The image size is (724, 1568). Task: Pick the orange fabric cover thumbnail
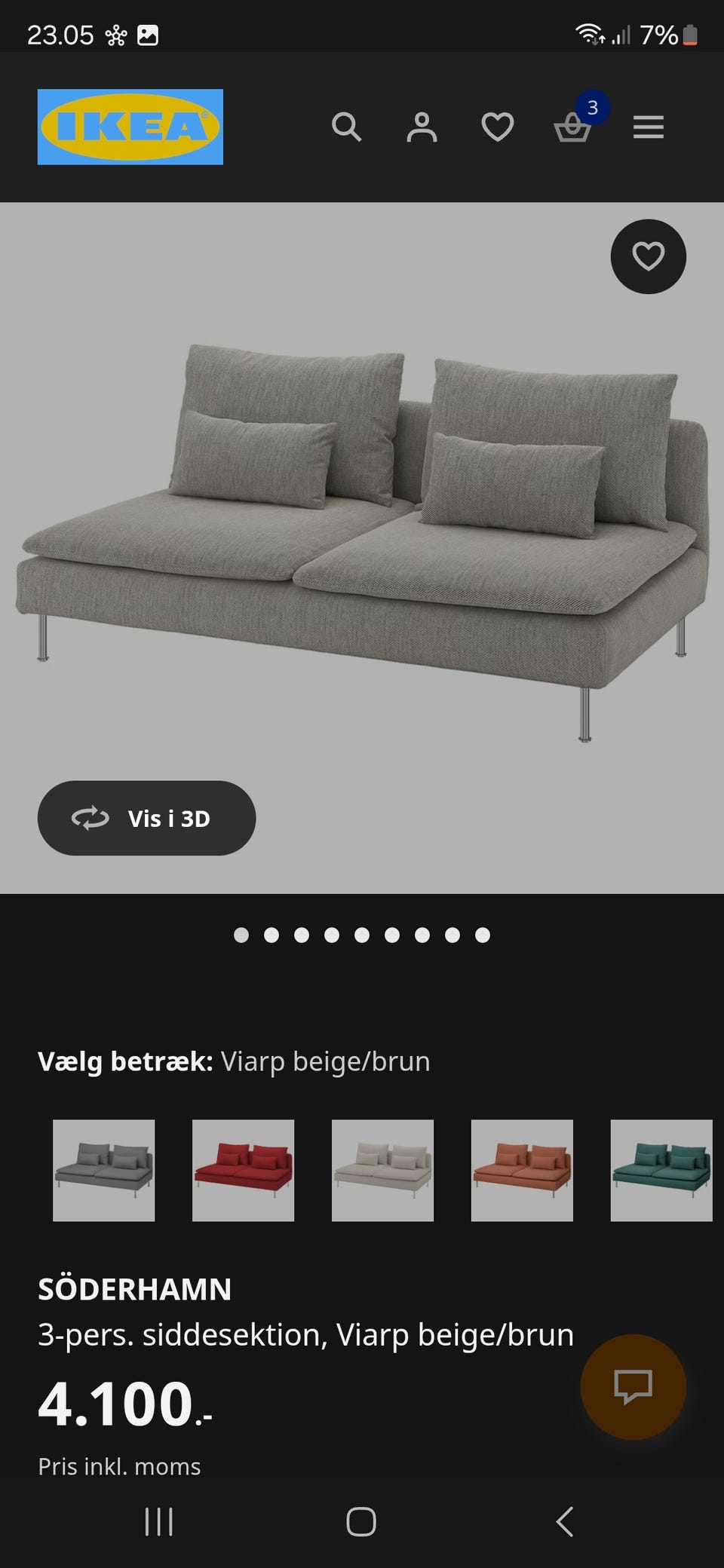pyautogui.click(x=521, y=1173)
